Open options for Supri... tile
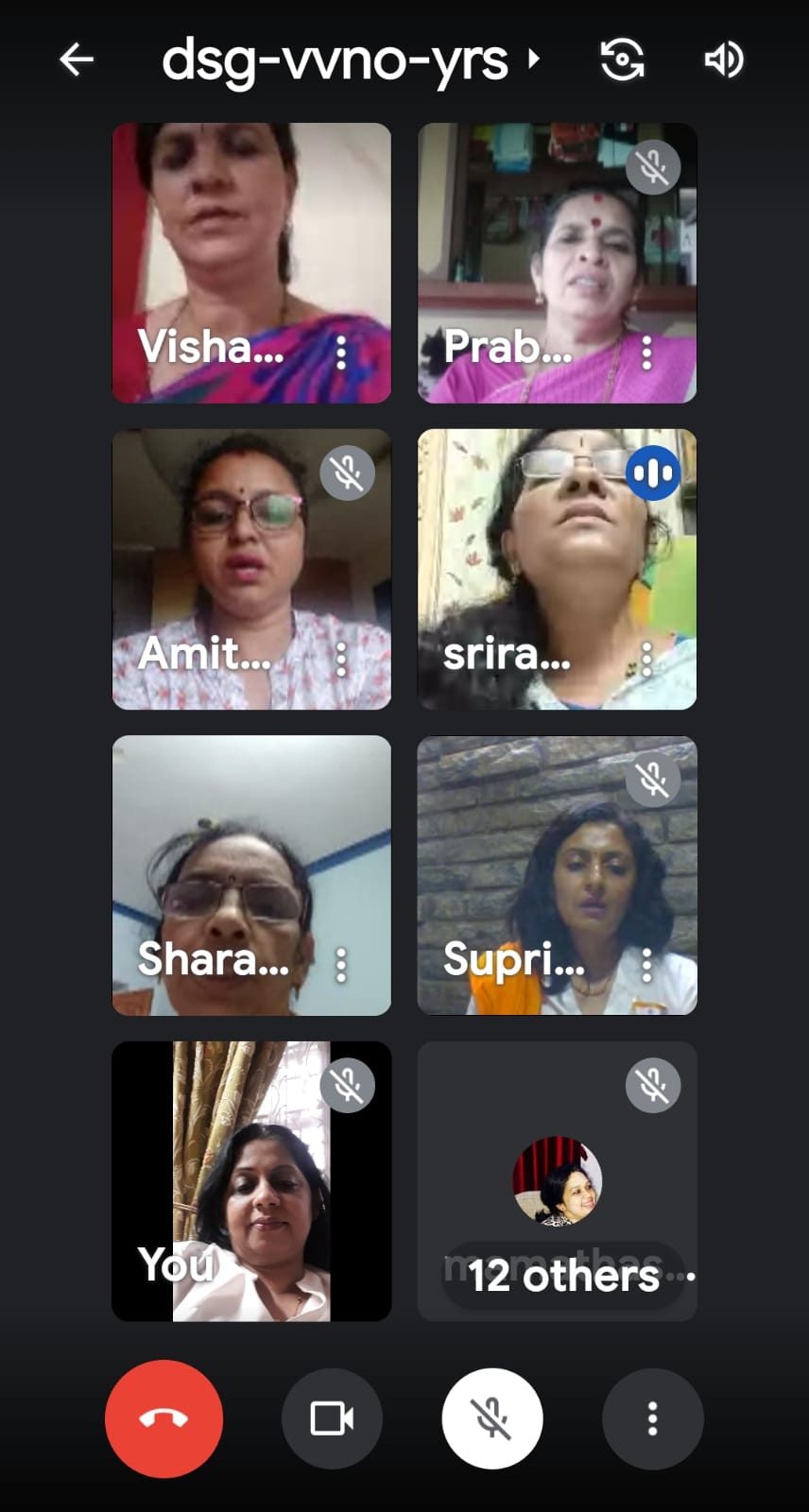 point(646,965)
